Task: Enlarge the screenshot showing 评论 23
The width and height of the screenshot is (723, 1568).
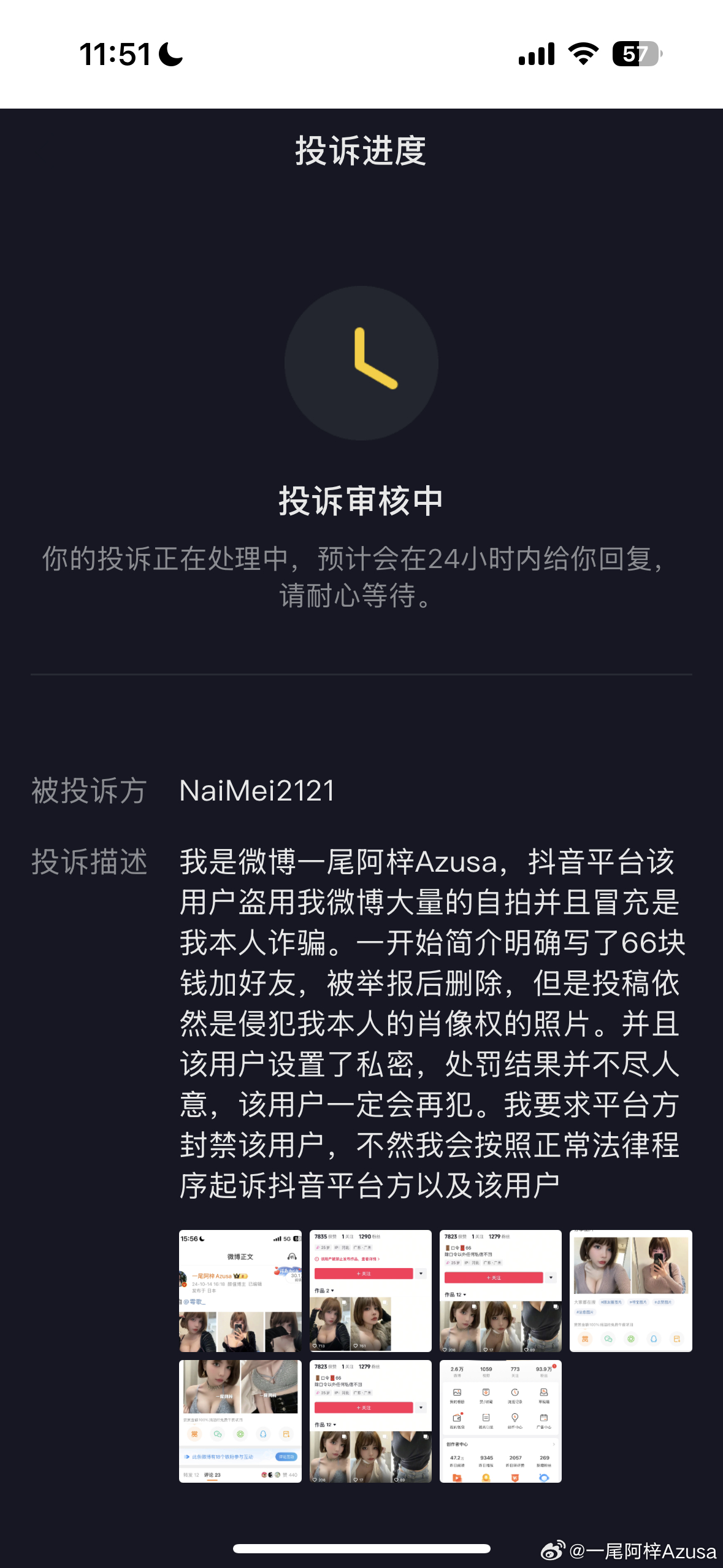Action: click(x=240, y=1421)
